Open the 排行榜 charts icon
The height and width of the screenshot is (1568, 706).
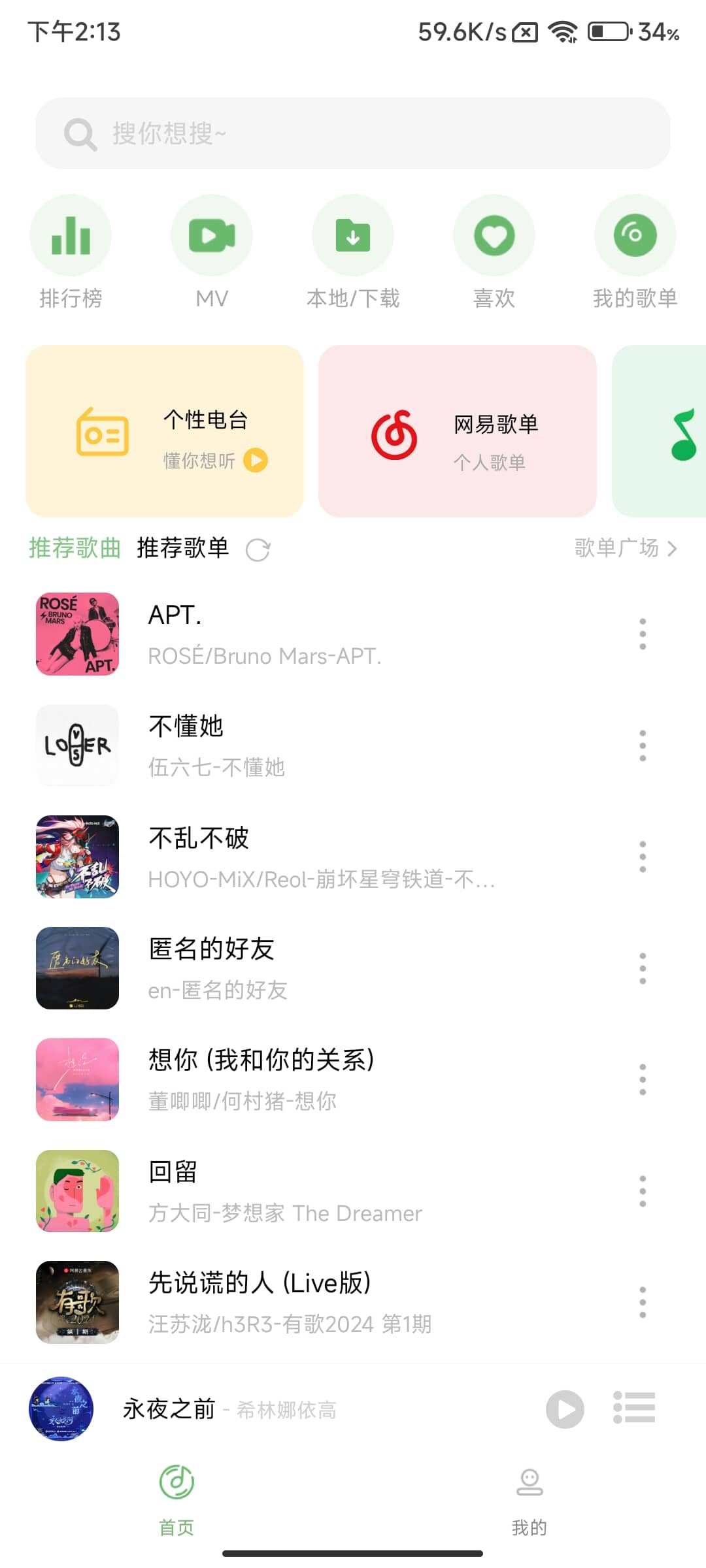coord(71,235)
